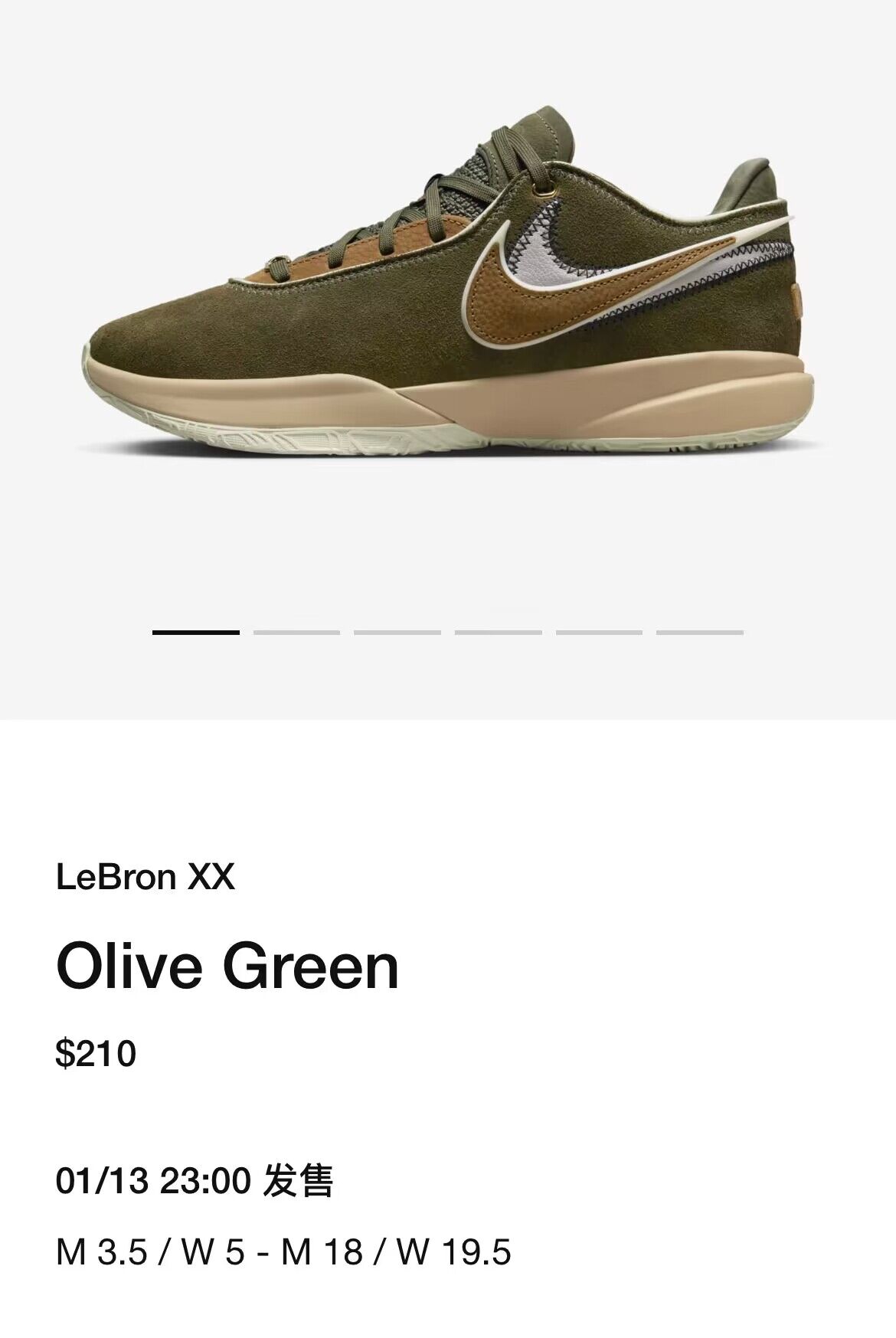Screen dimensions: 896x1338
Task: Jump to the second image indicator
Action: point(296,633)
